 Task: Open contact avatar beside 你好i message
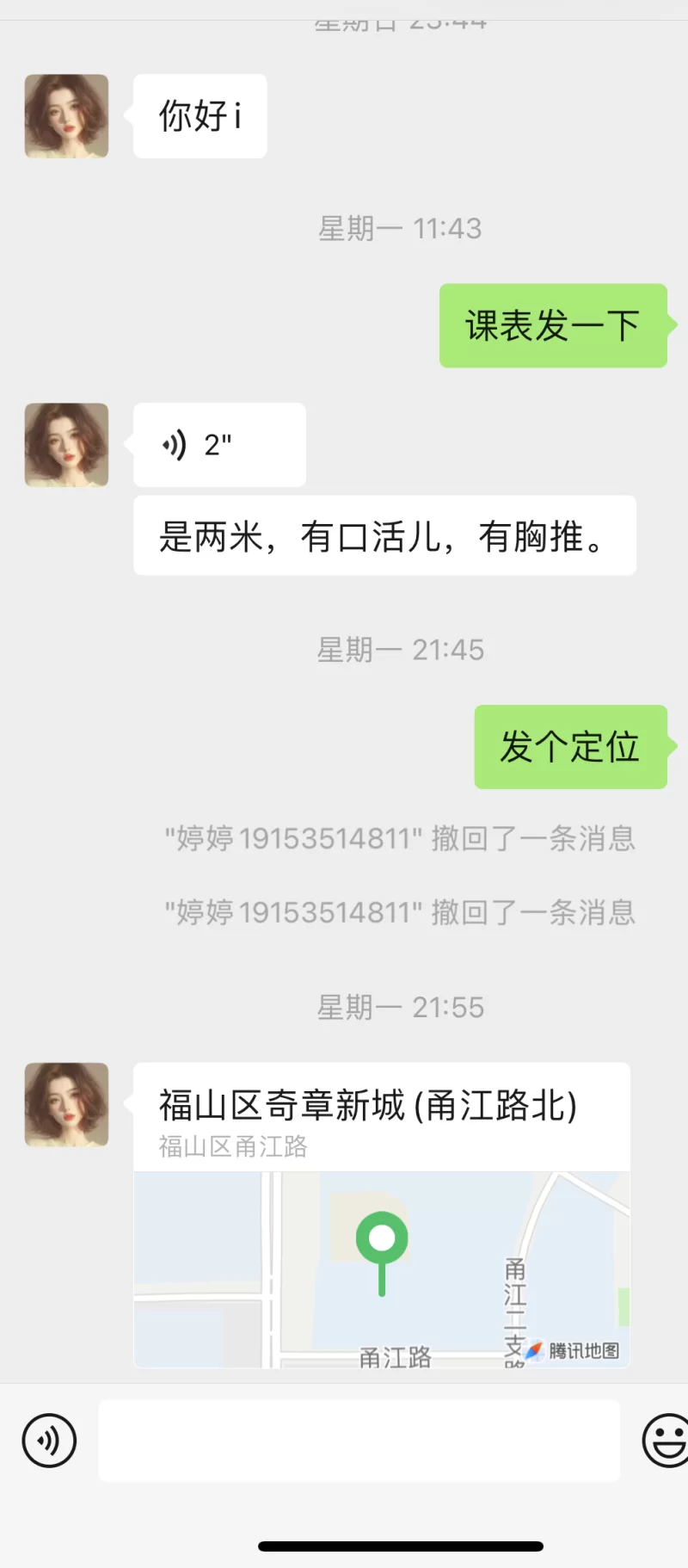[66, 116]
